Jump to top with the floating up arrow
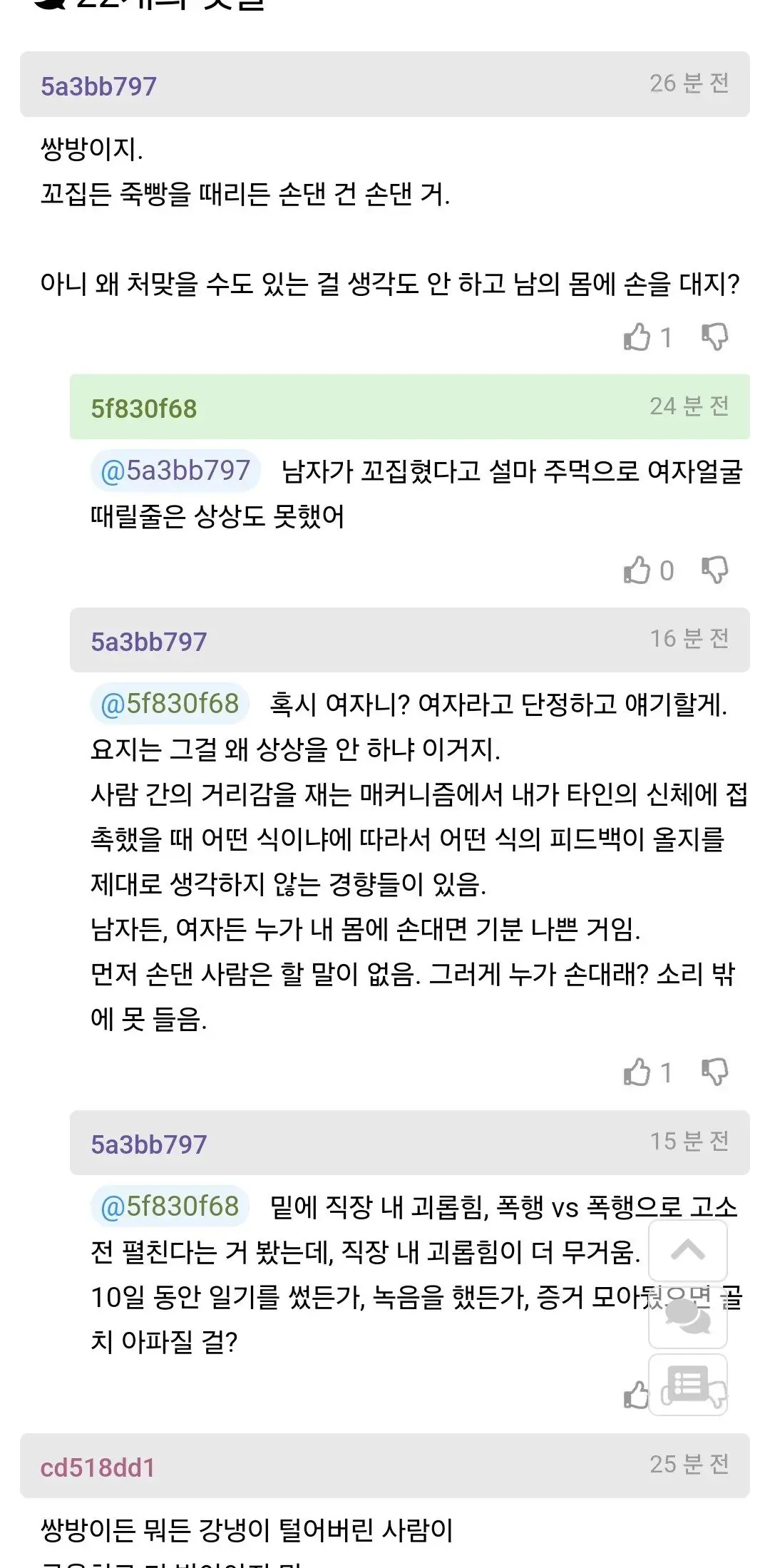 click(x=688, y=1251)
